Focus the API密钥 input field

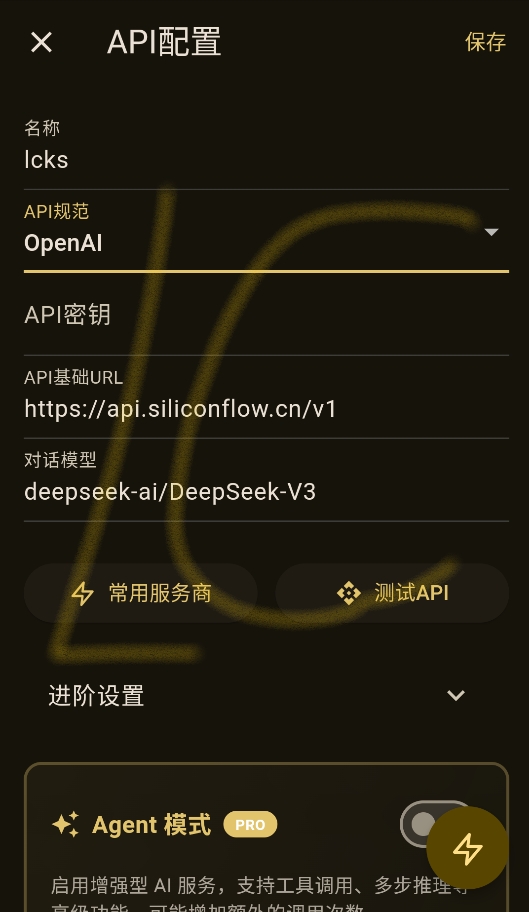coord(266,315)
